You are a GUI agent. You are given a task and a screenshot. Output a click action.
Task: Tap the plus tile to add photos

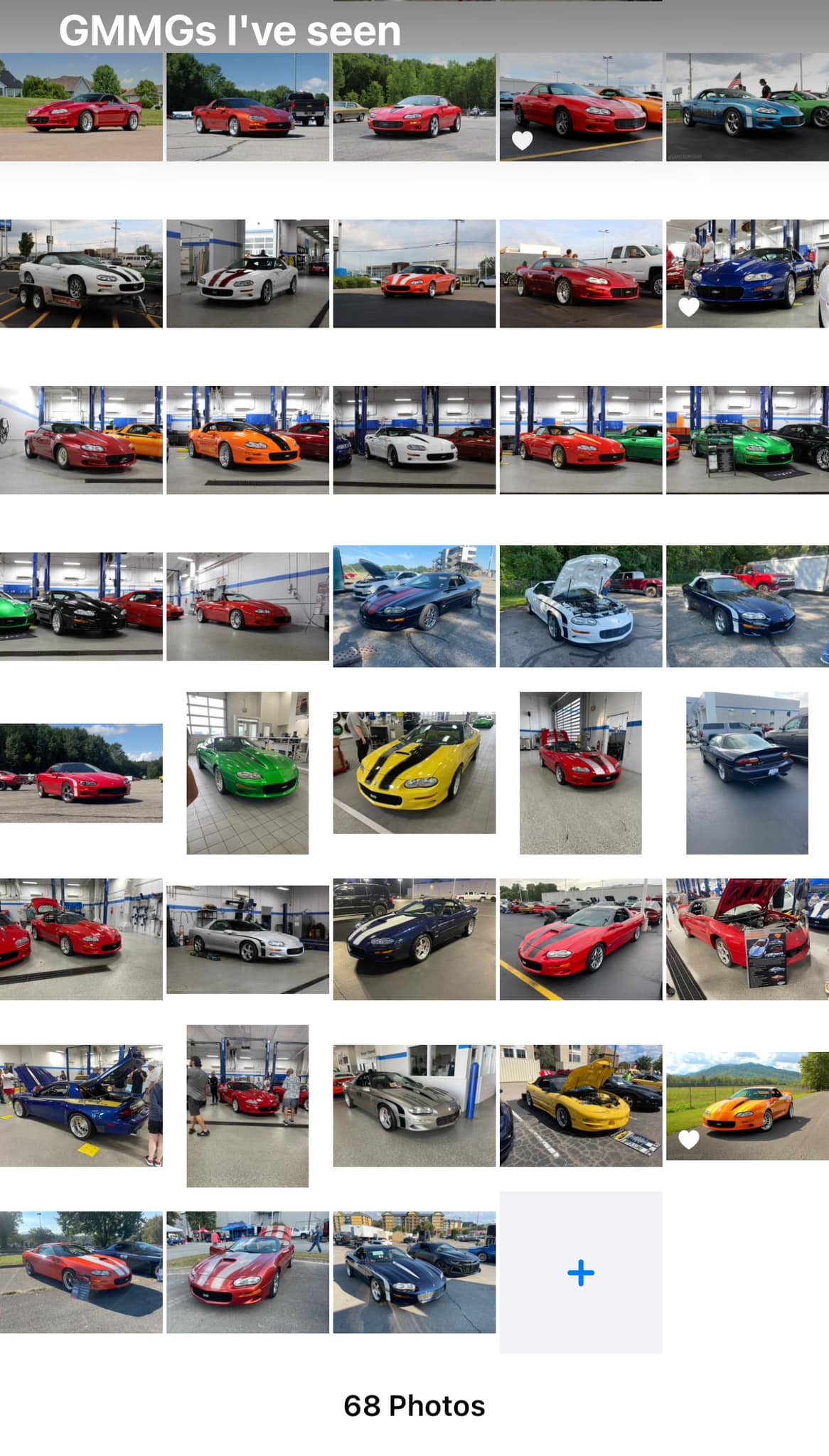pos(580,1272)
